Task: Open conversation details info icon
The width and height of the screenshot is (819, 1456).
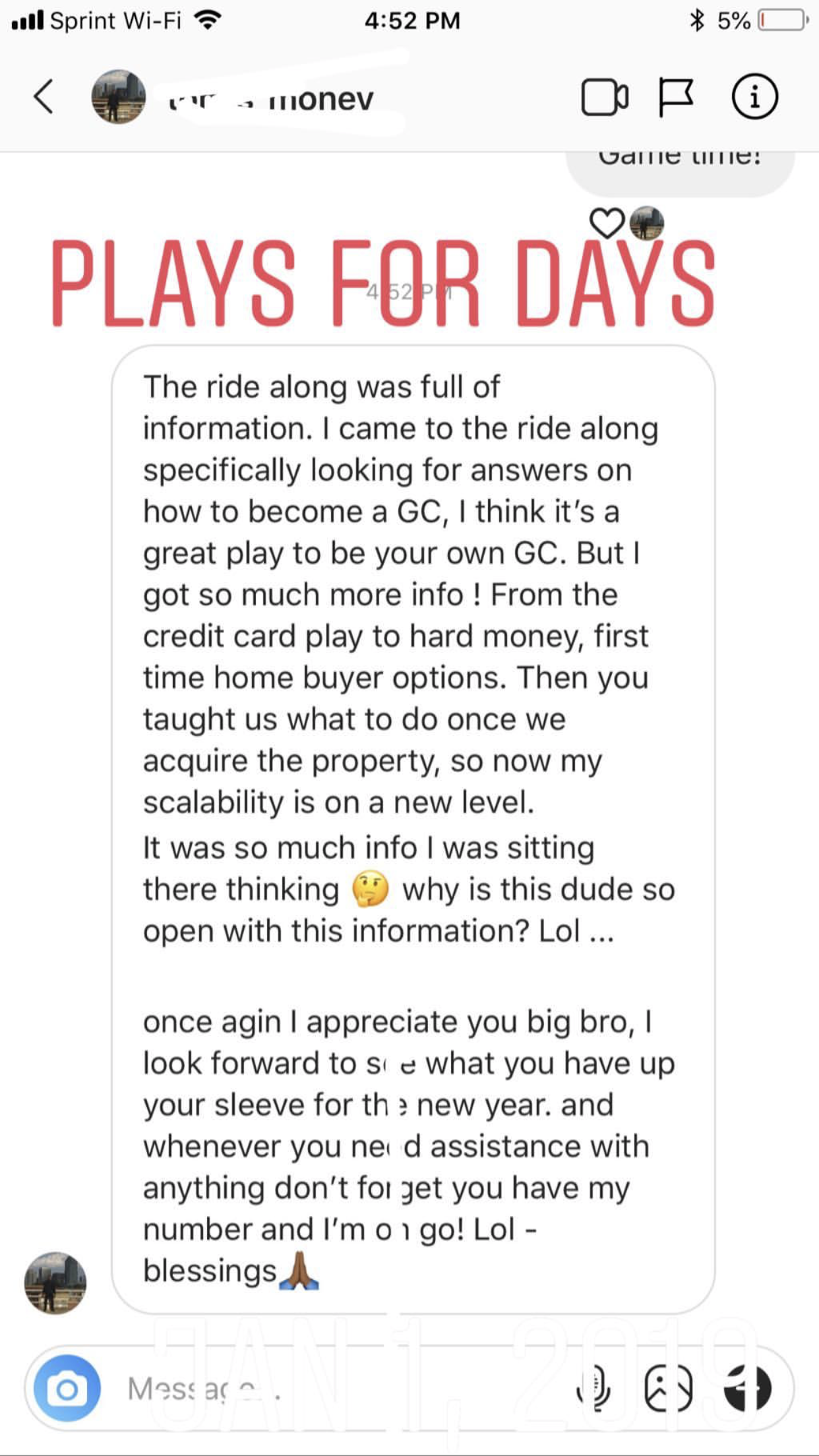Action: 754,96
